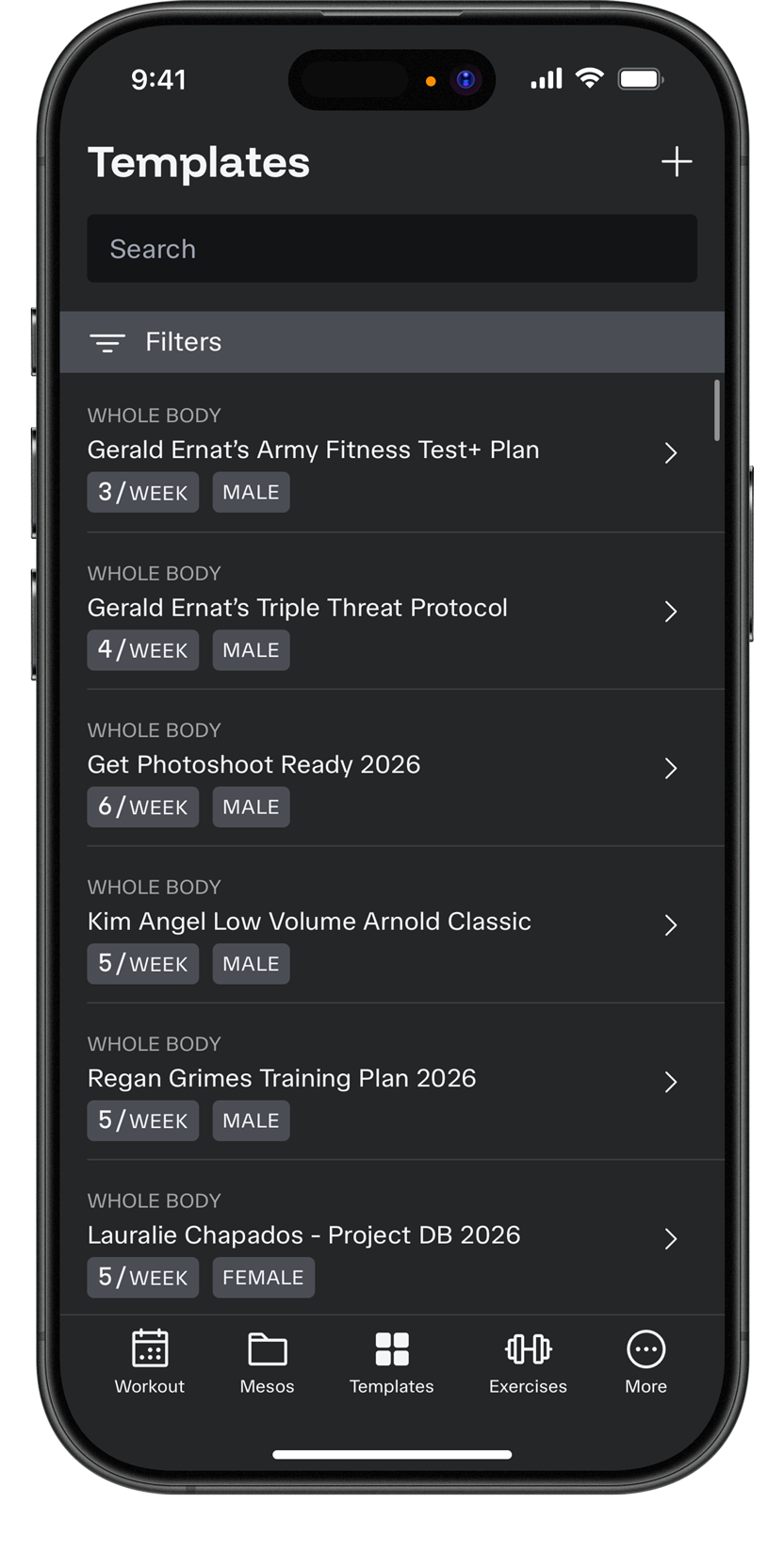
Task: Open Lauralie Chapados - Project DB 2026
Action: pyautogui.click(x=382, y=1236)
